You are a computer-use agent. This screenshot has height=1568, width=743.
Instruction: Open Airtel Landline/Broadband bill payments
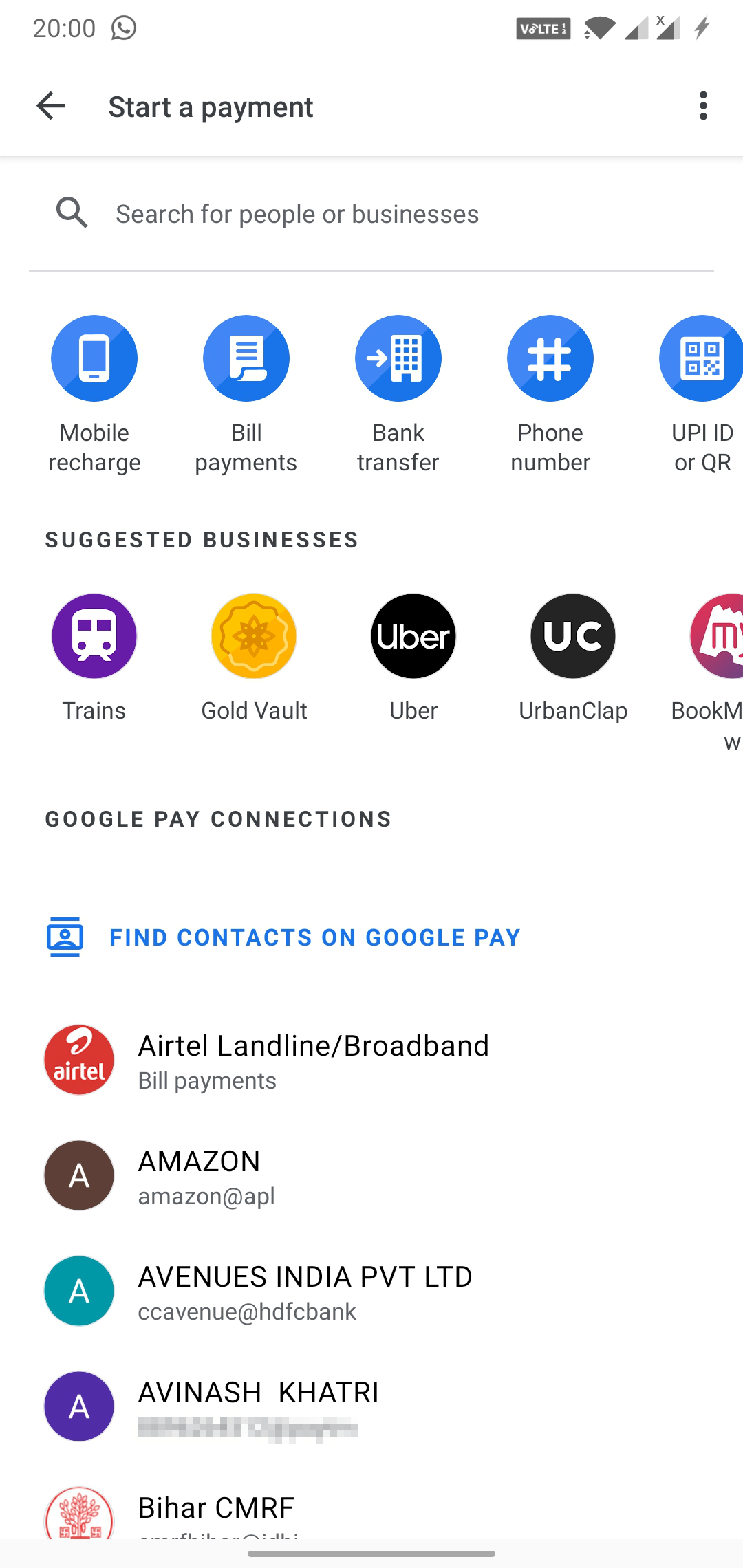click(313, 1060)
